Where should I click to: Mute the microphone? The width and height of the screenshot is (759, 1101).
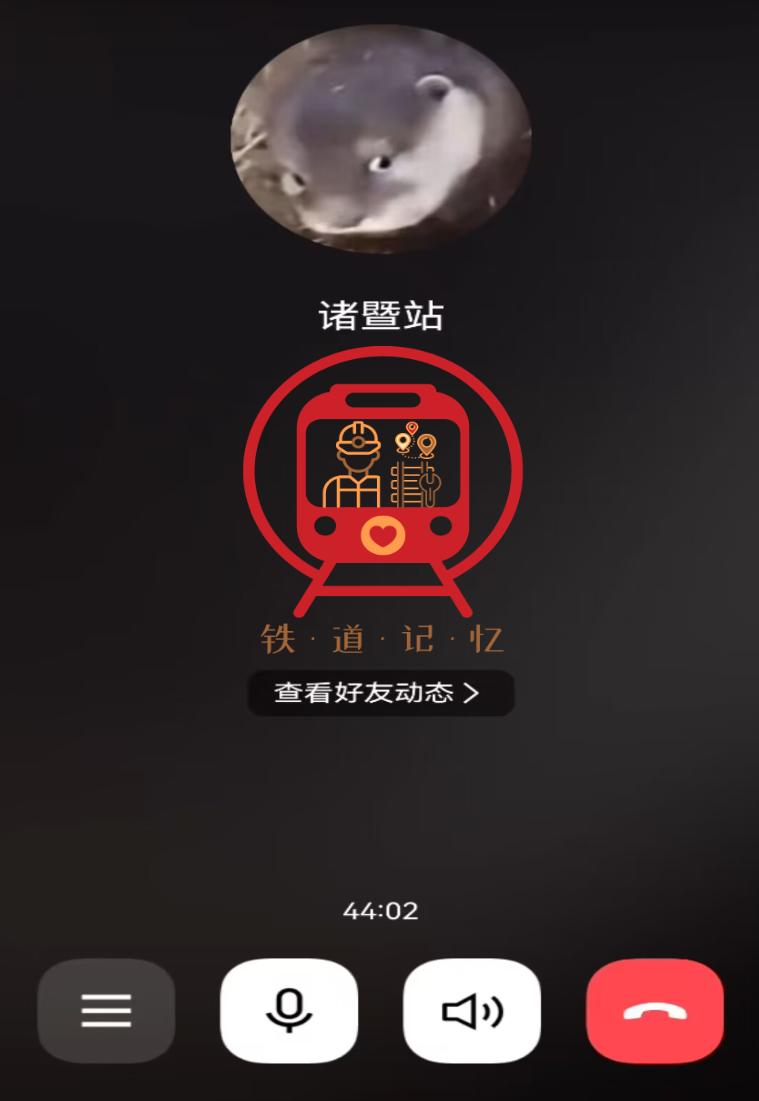tap(289, 1011)
